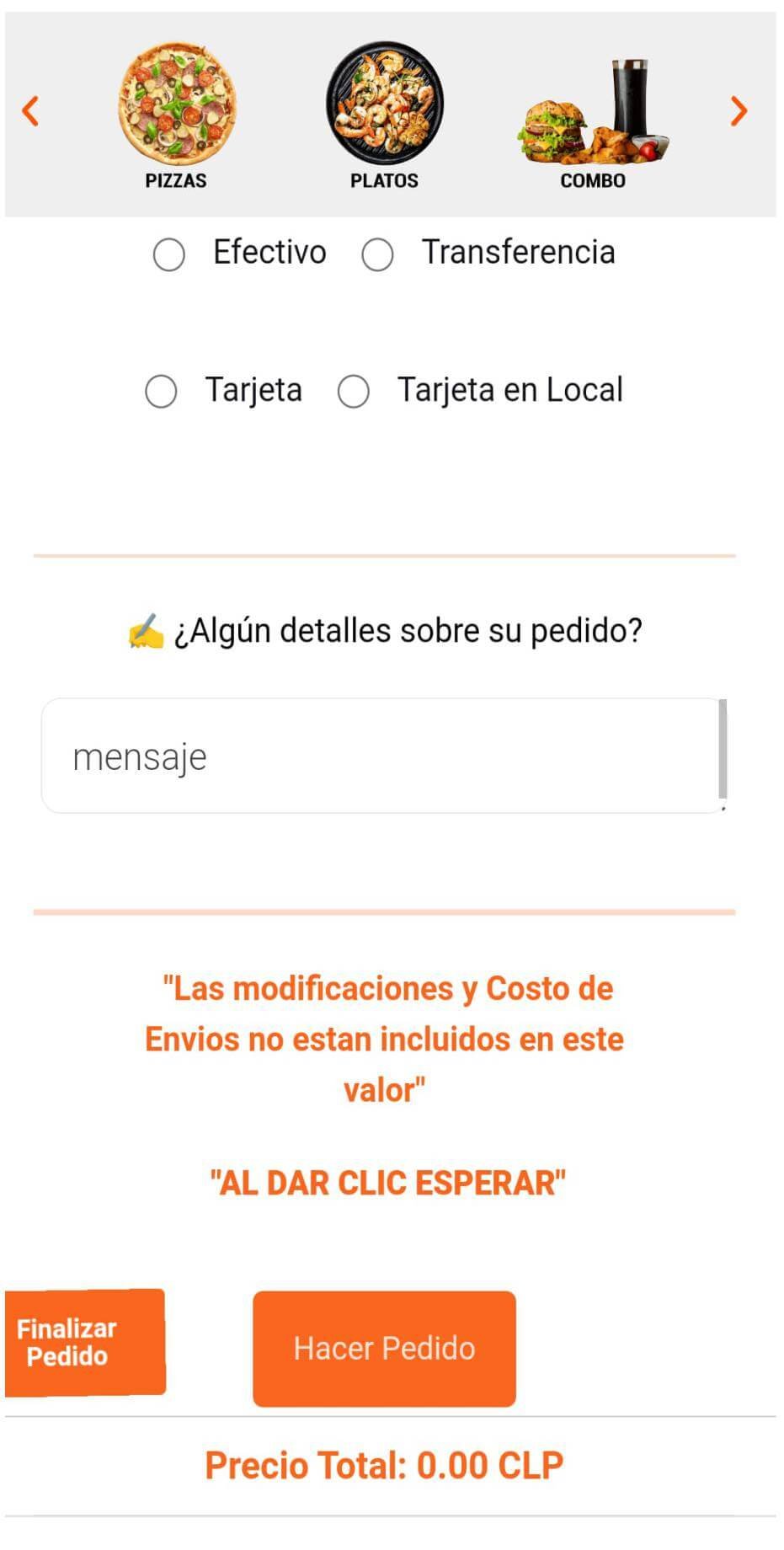Tap the Hacer Pedido button
Viewport: 784px width, 1550px height.
[384, 1349]
